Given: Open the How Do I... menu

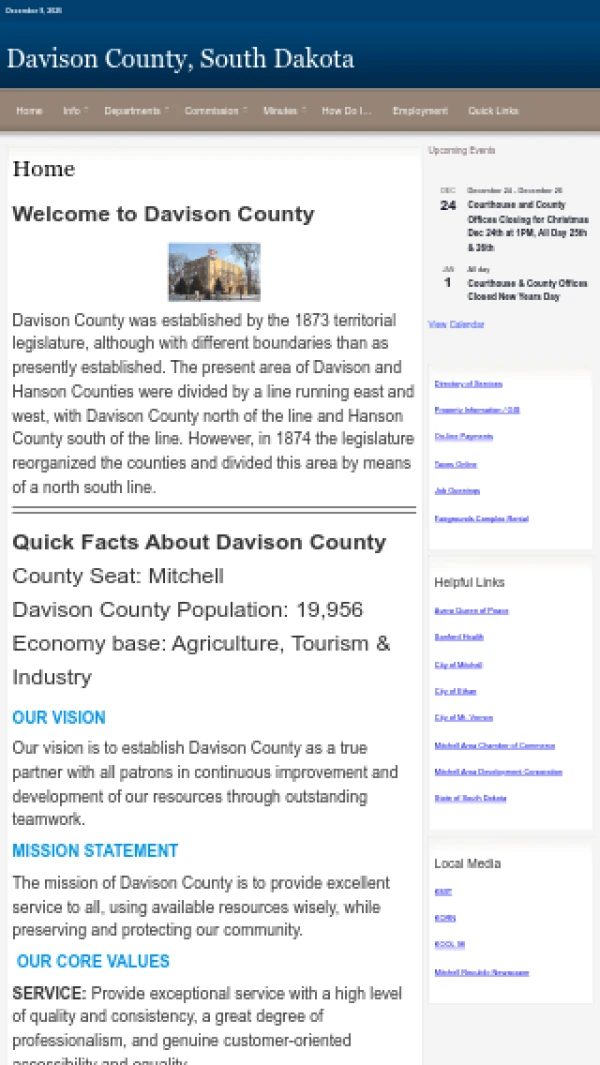Looking at the screenshot, I should pyautogui.click(x=346, y=111).
